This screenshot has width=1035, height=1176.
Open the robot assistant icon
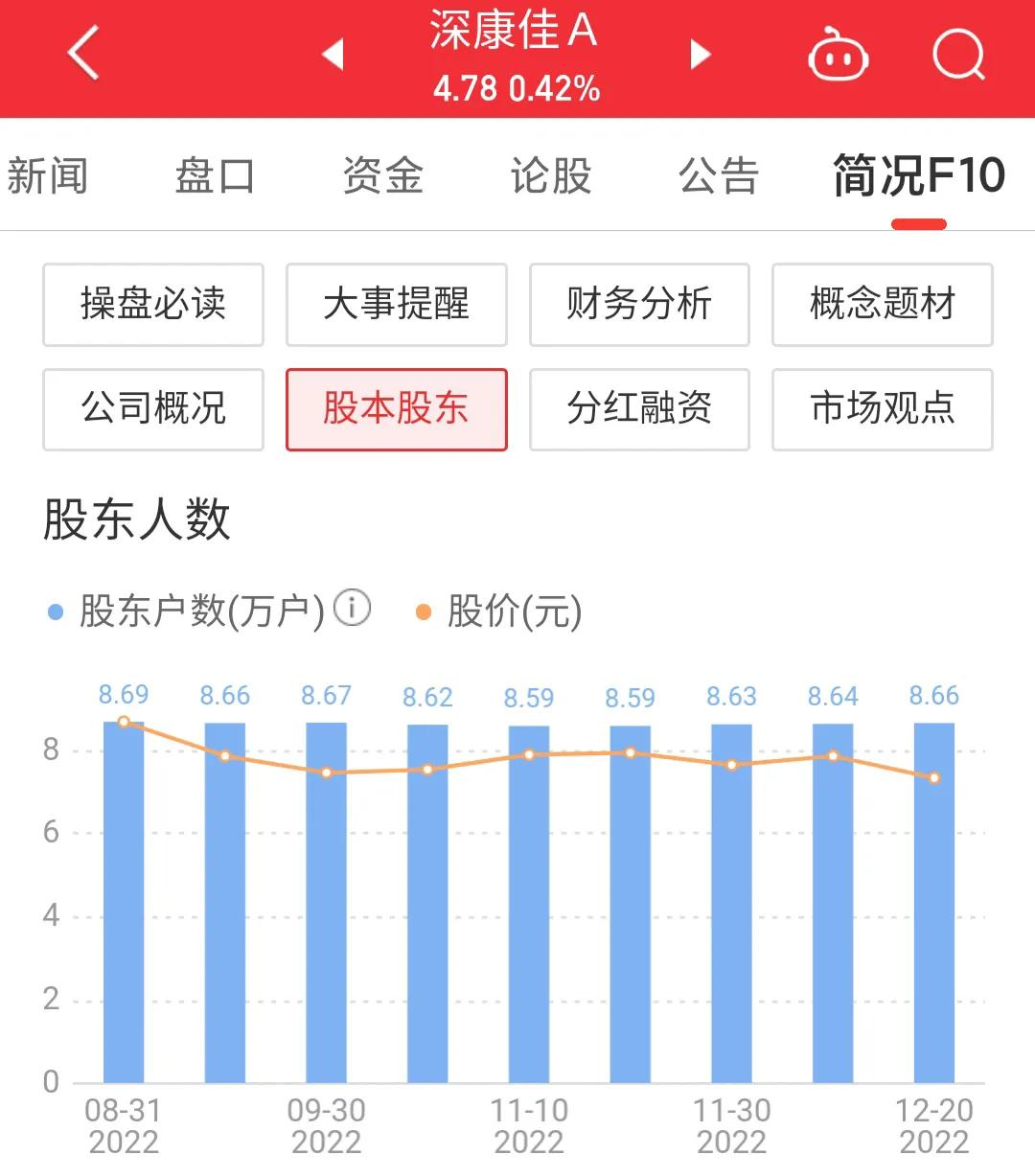click(838, 58)
